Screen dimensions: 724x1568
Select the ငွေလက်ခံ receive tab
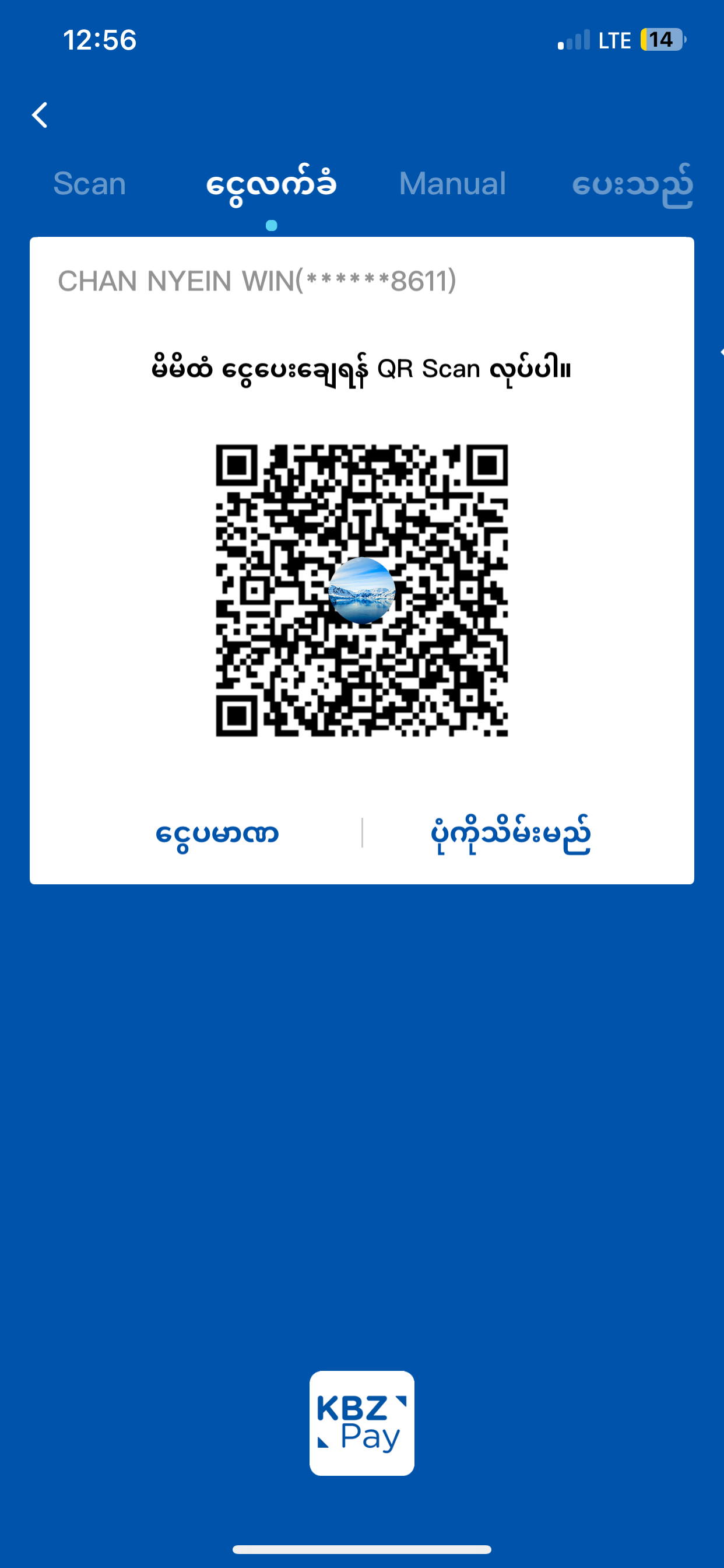(271, 184)
